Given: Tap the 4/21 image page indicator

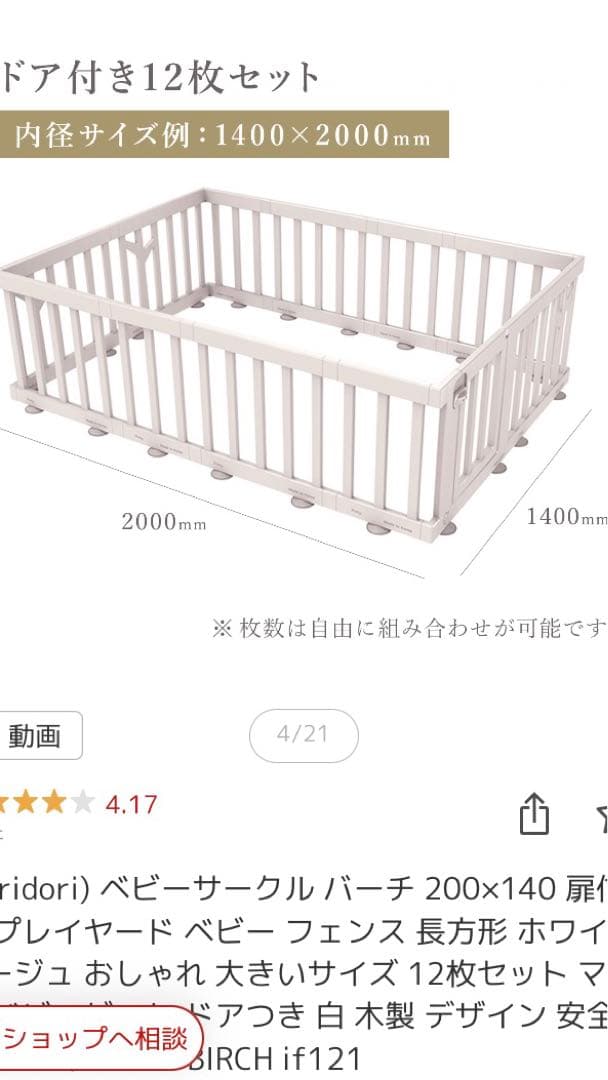Looking at the screenshot, I should pos(303,735).
